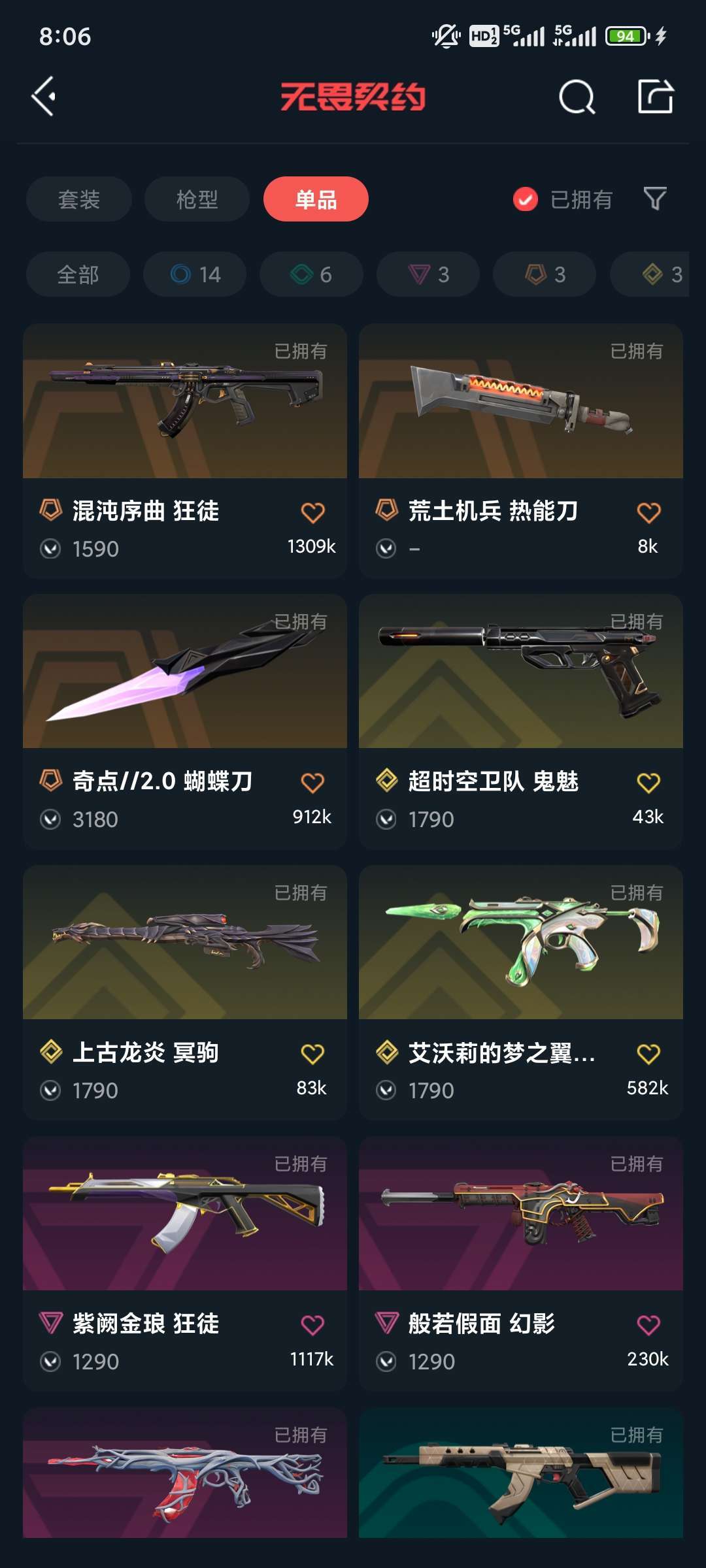Open the 混沌序曲 狂徒 skin card
706x1568 pixels.
pyautogui.click(x=185, y=451)
